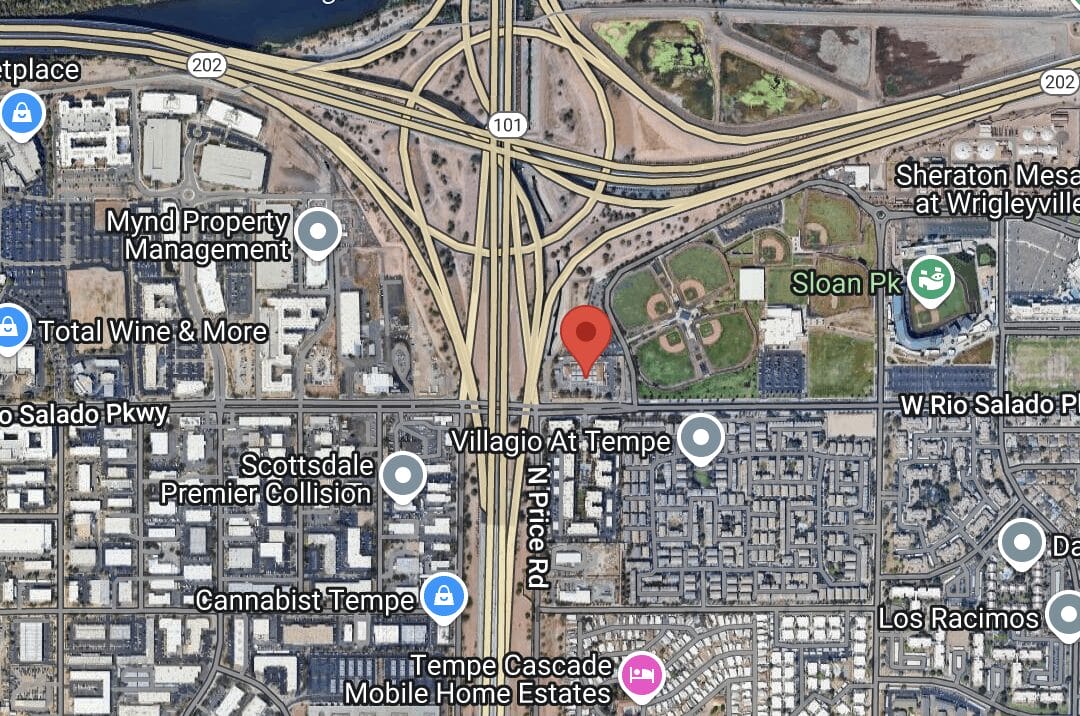
Task: Open Tempe Cascade Mobile Home Estates marker
Action: coord(641,675)
